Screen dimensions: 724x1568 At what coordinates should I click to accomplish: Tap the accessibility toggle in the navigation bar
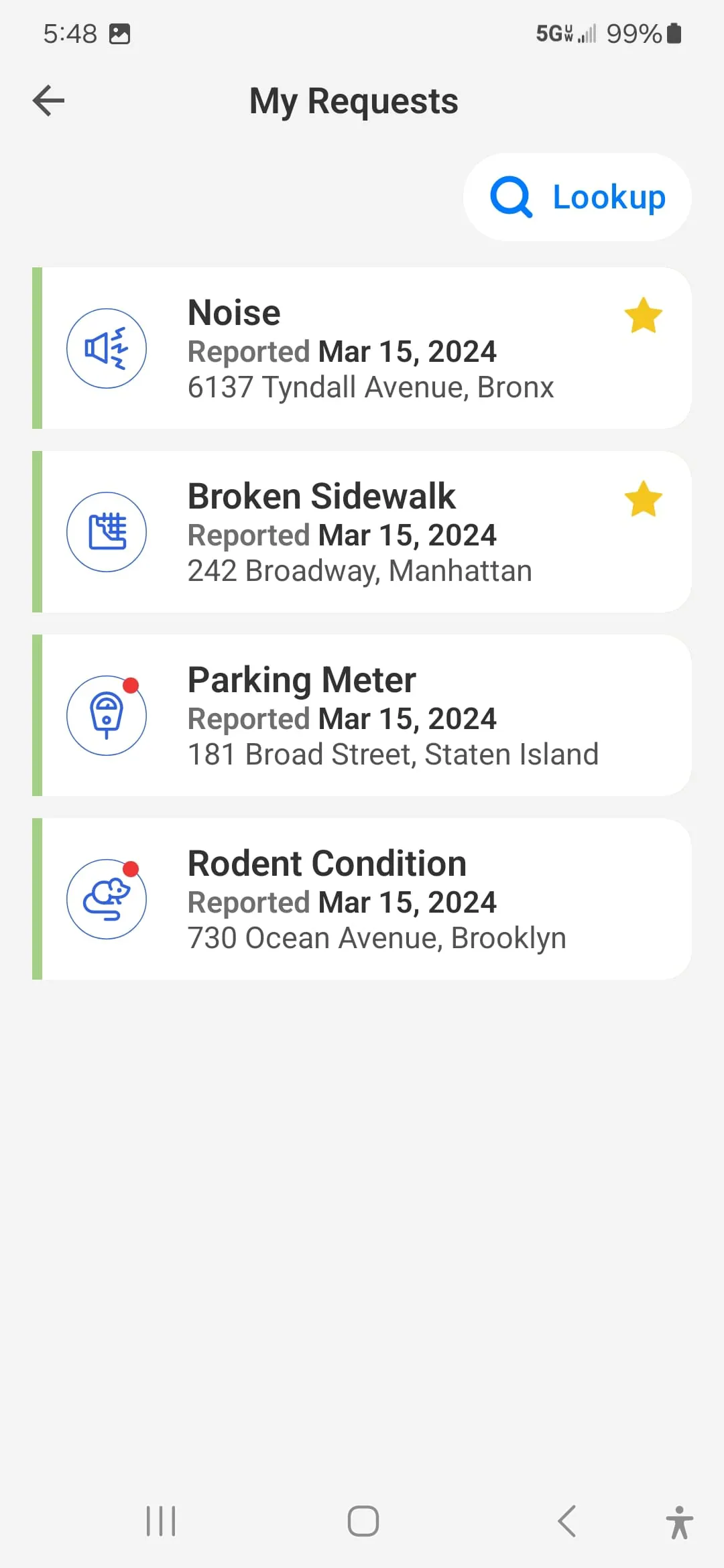click(x=680, y=1521)
